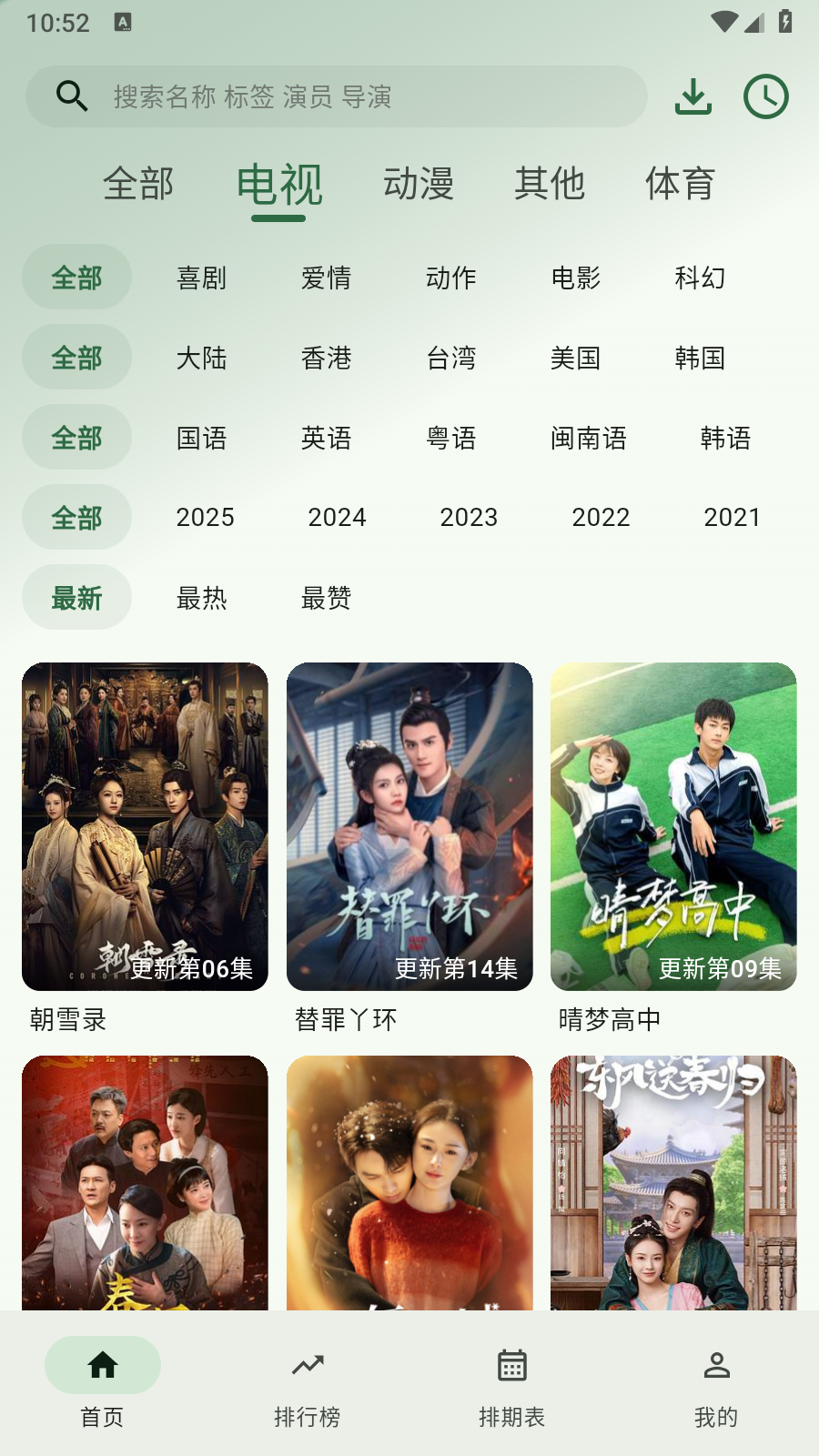Viewport: 819px width, 1456px height.
Task: Go to the 排行榜 rankings tab
Action: (308, 1383)
